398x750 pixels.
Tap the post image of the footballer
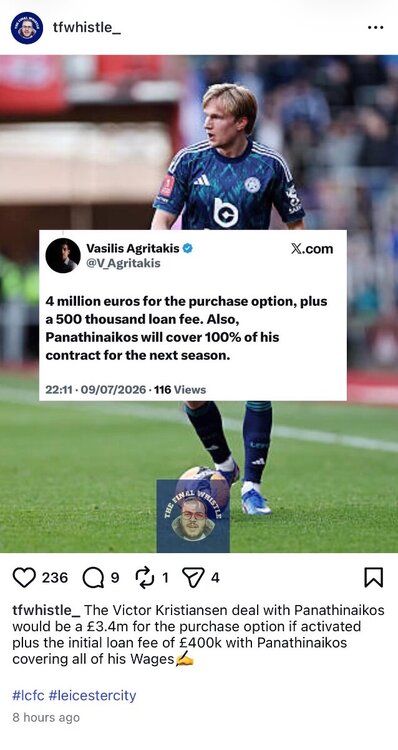click(x=199, y=304)
